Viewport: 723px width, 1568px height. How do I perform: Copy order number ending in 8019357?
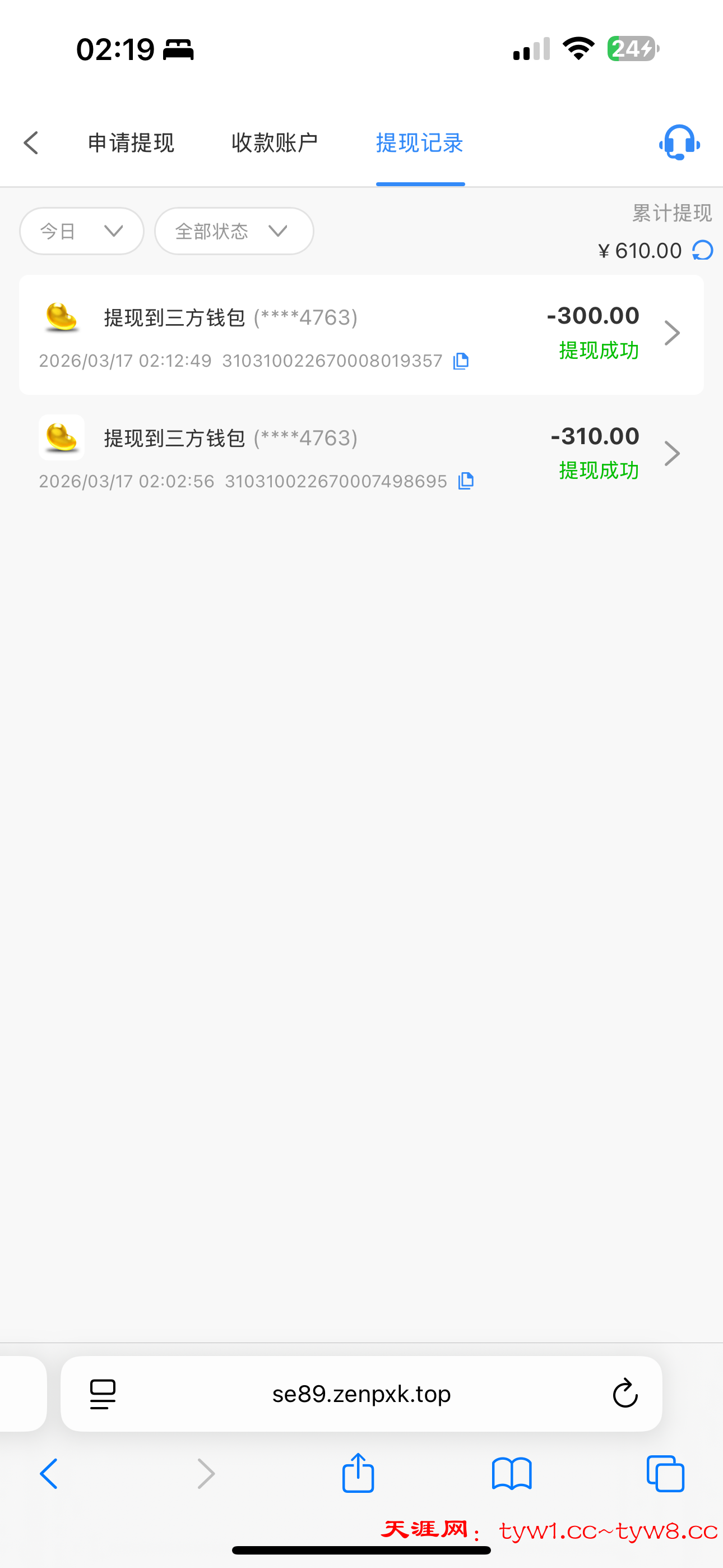click(x=461, y=362)
